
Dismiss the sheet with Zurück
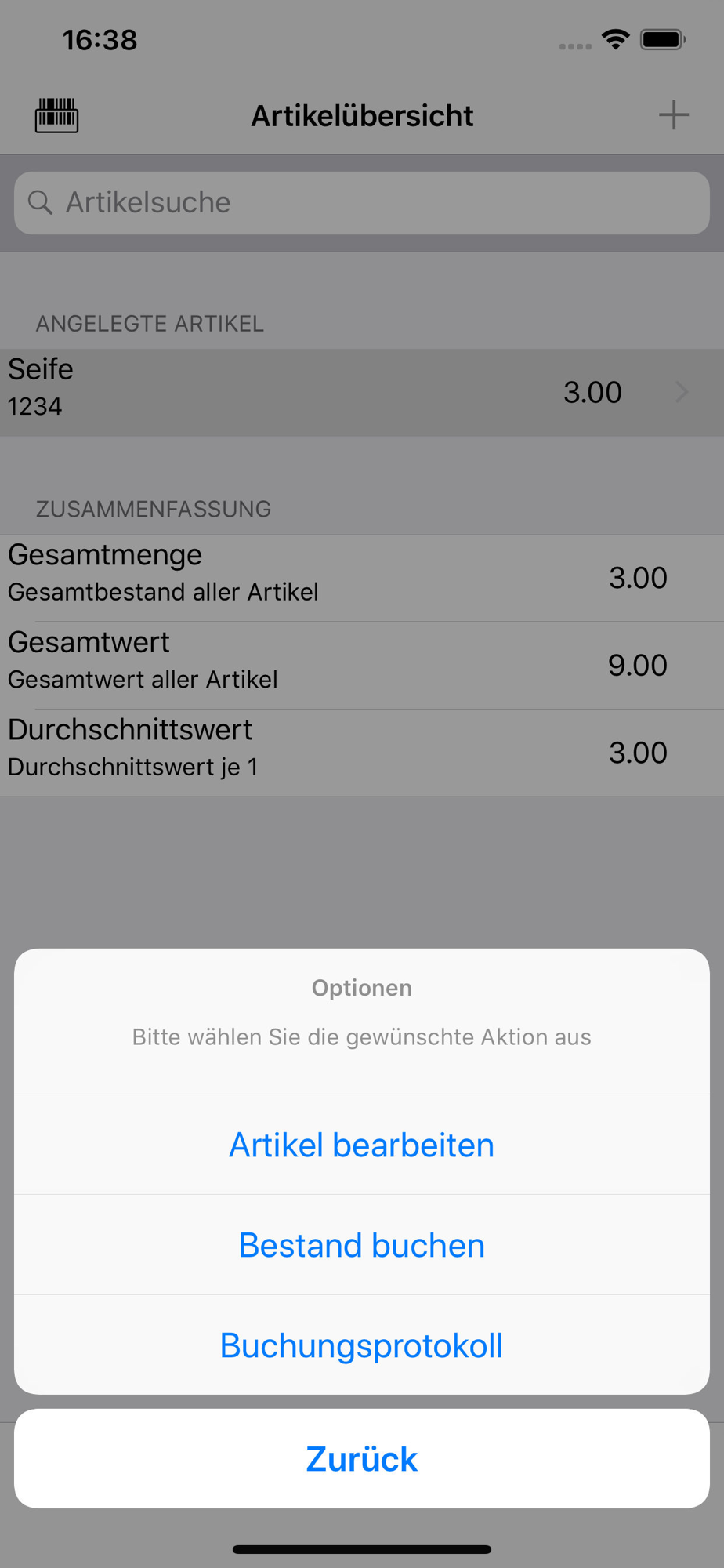pos(362,1458)
